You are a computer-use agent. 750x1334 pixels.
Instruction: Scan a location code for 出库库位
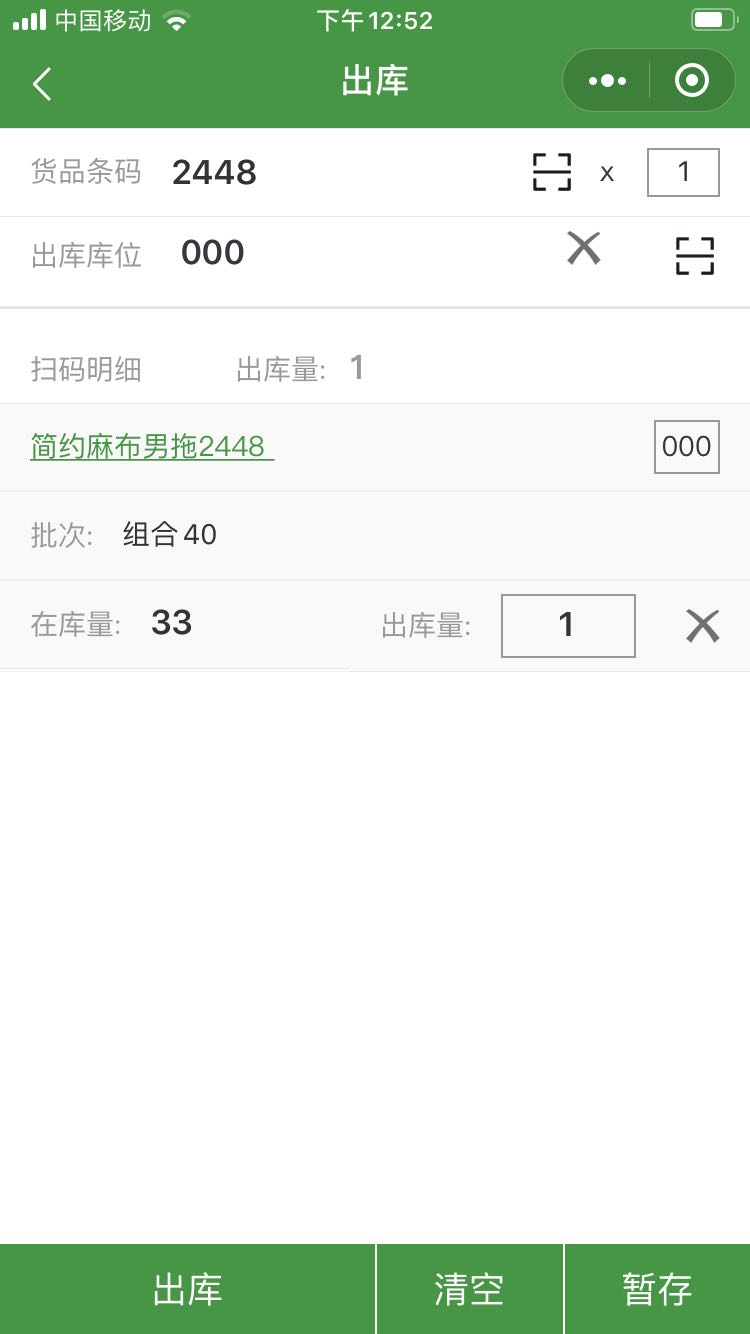(x=695, y=256)
